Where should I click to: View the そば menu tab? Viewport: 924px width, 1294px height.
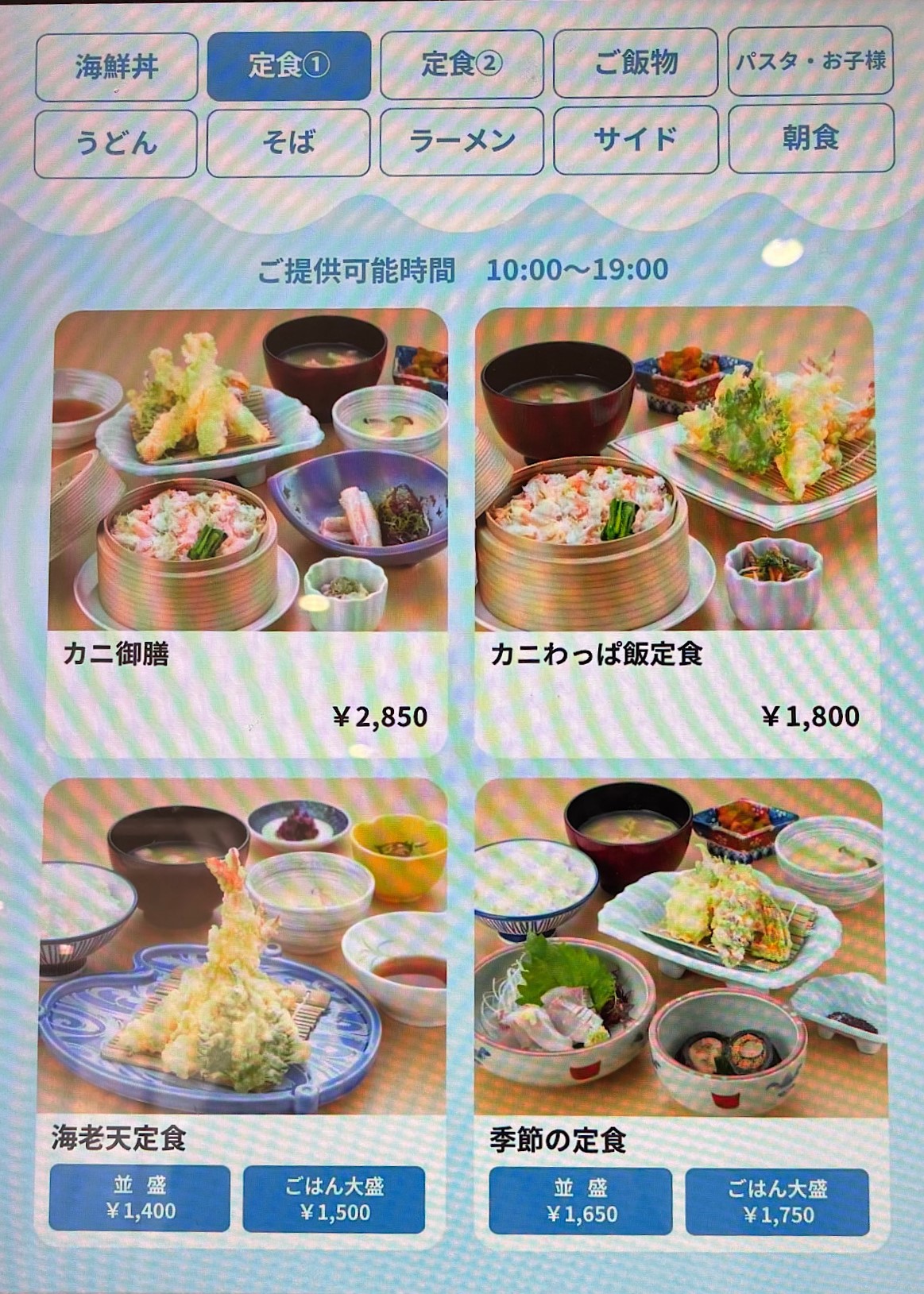coord(288,143)
